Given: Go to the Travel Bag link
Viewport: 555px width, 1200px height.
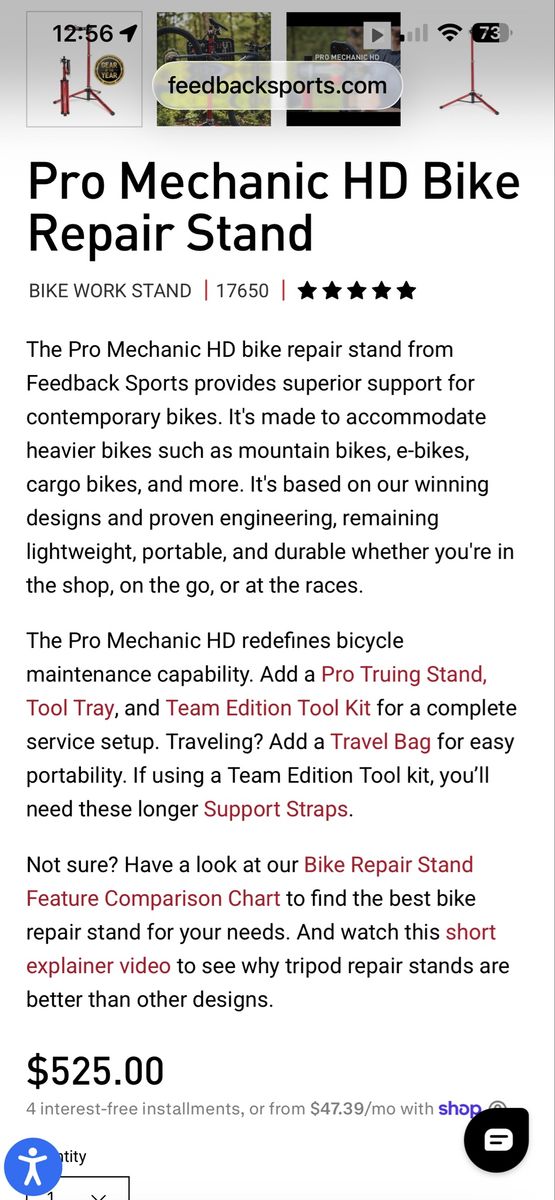Looking at the screenshot, I should click(381, 742).
